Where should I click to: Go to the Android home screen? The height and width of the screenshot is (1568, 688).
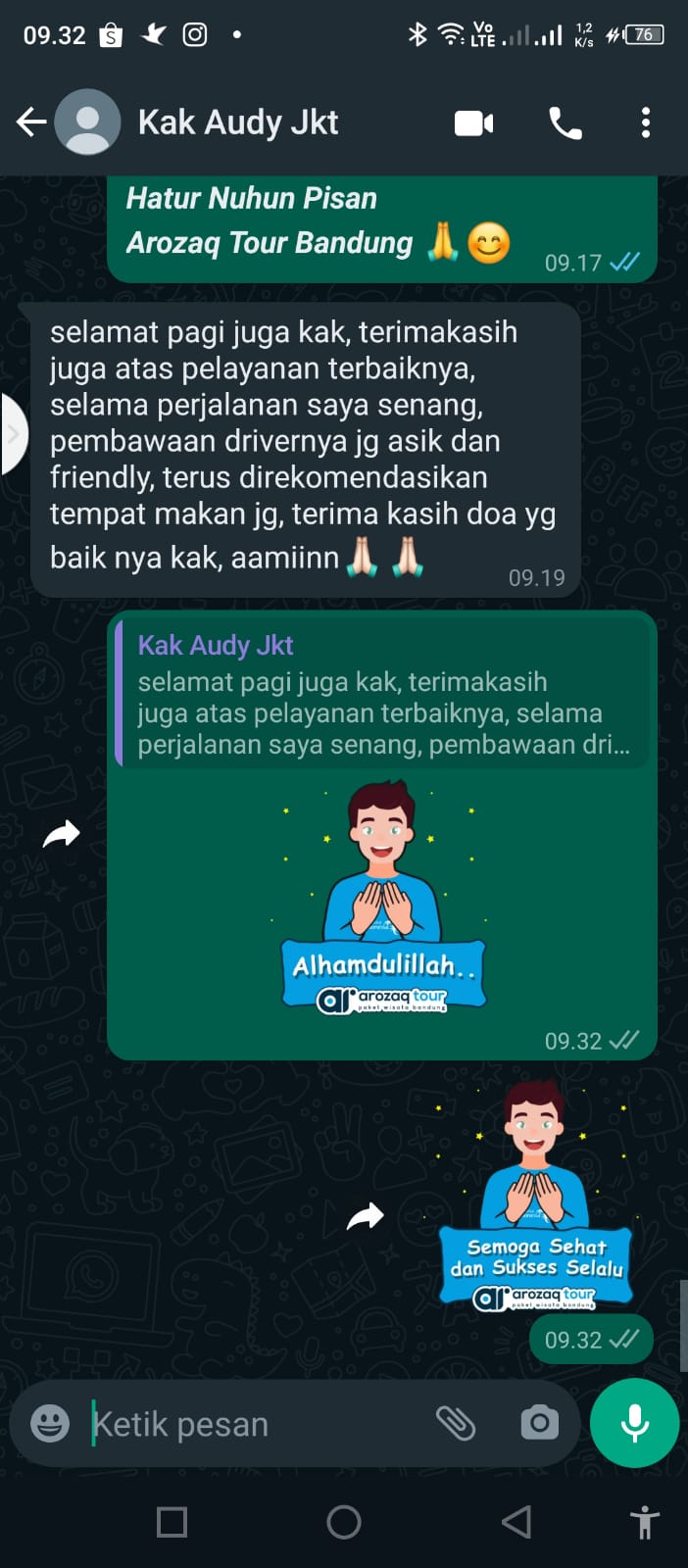point(344,1522)
